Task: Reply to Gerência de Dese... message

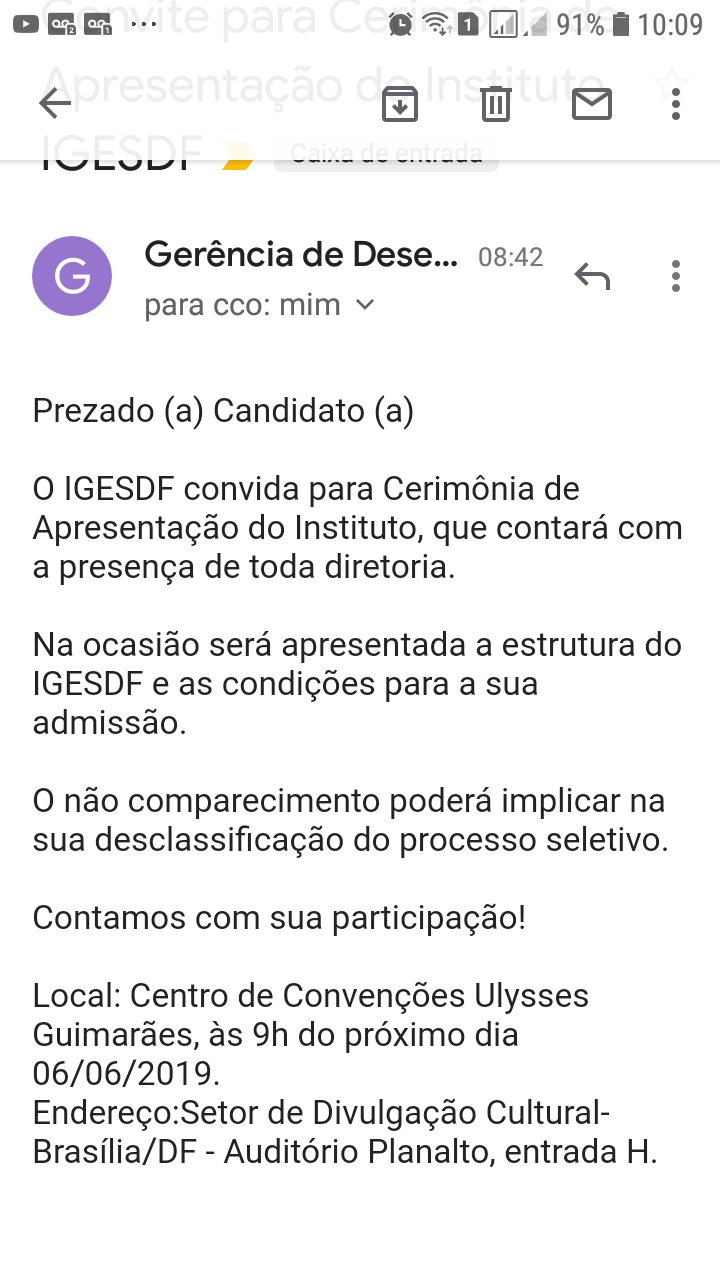Action: coord(592,275)
